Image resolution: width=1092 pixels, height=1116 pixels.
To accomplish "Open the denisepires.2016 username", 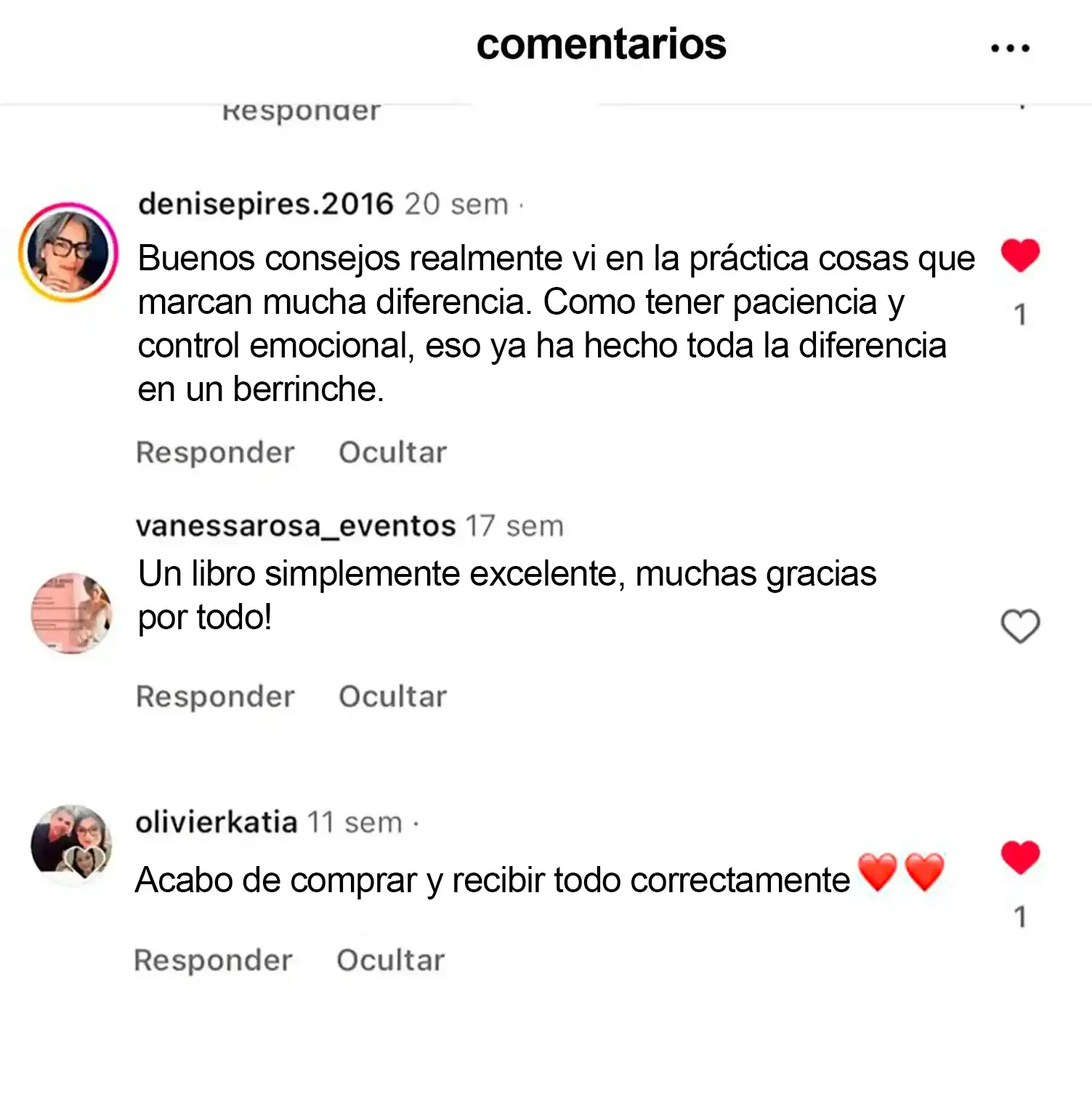I will click(x=266, y=204).
